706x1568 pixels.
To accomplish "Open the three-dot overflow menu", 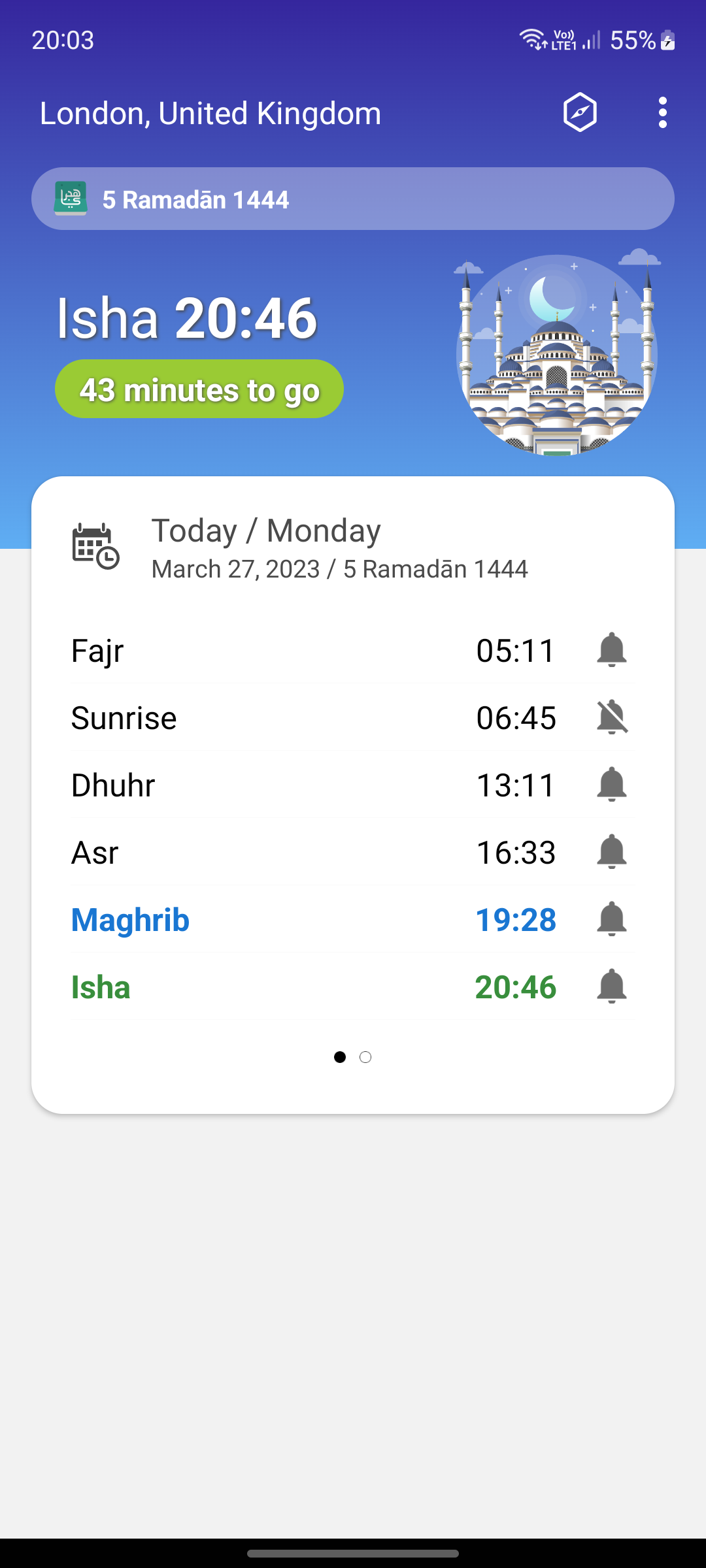I will click(662, 112).
